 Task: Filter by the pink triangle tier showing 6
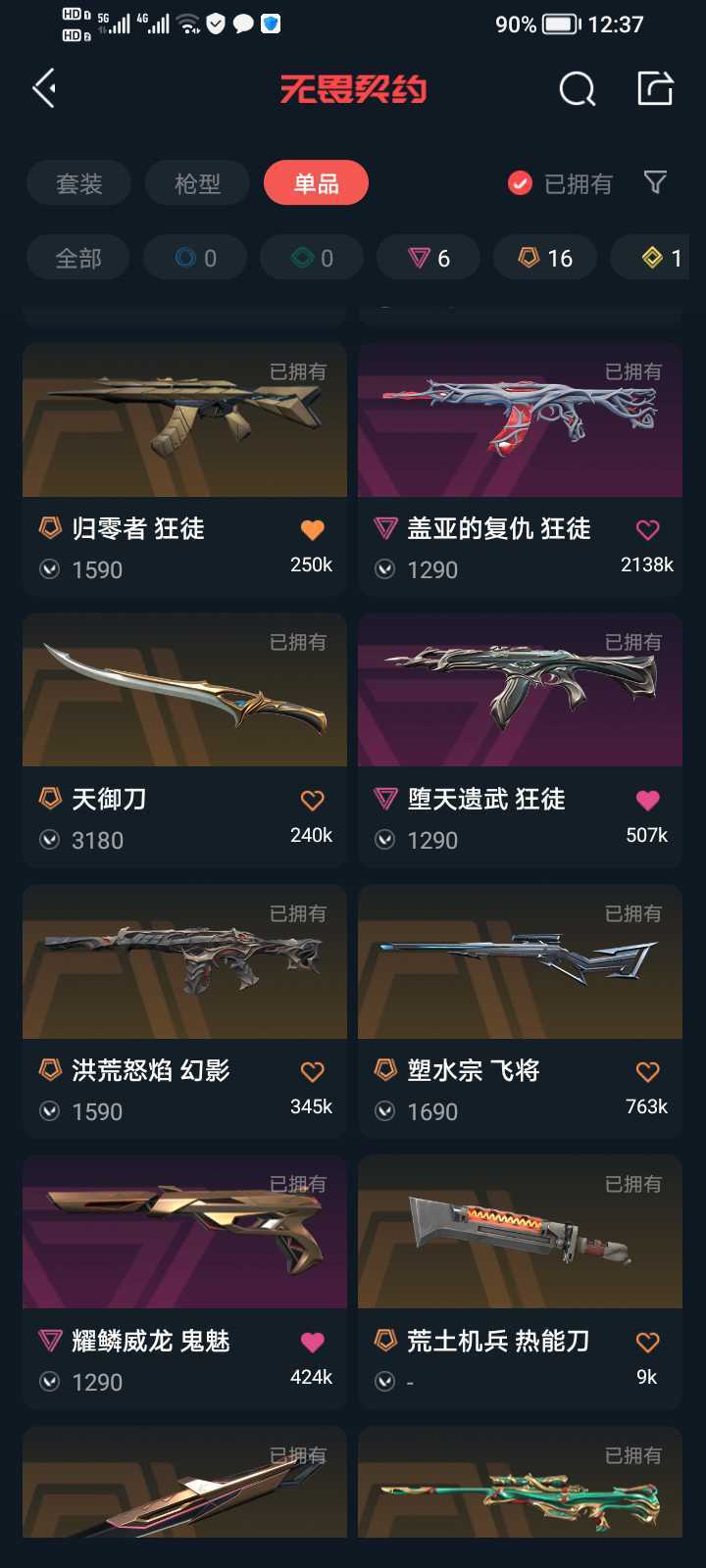click(x=429, y=259)
